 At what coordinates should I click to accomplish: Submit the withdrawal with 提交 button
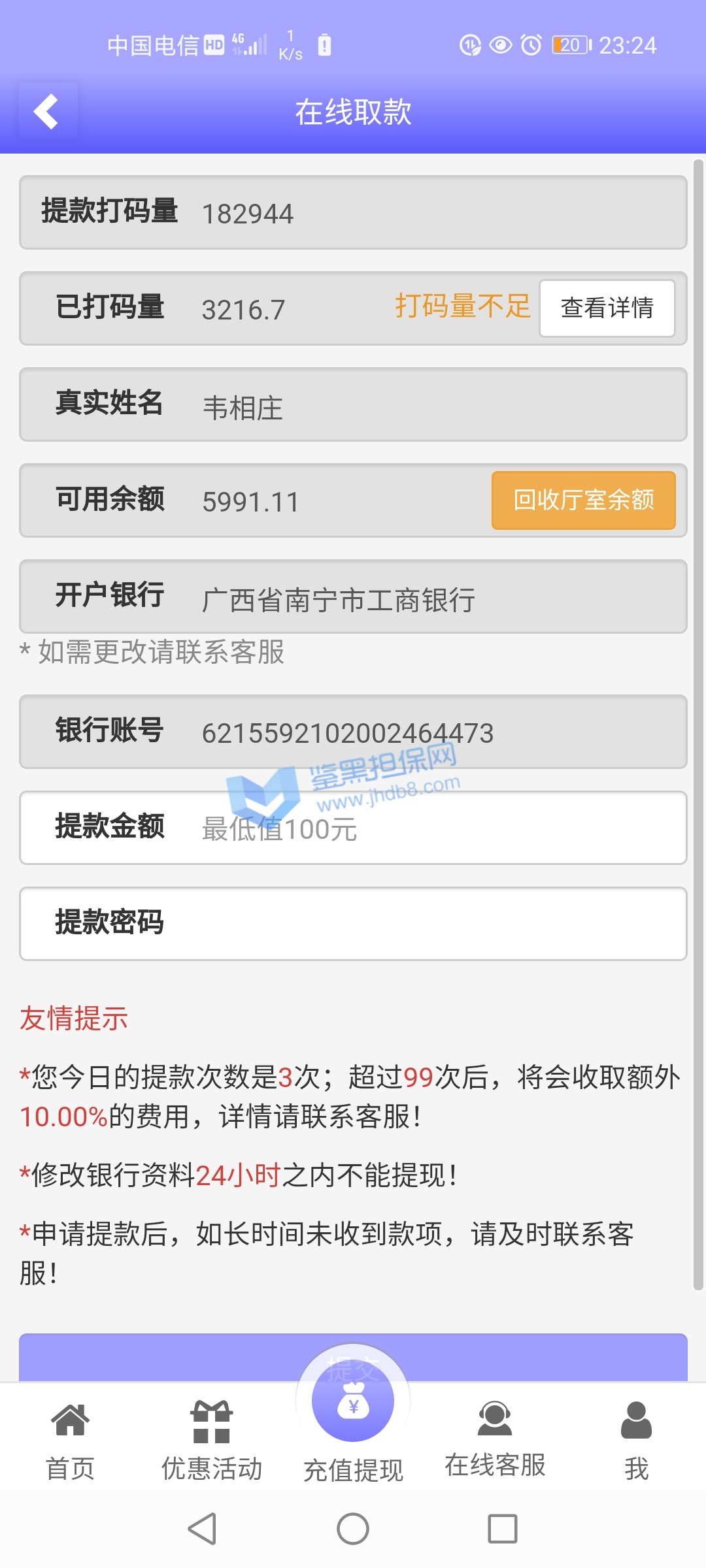(x=163, y=1358)
